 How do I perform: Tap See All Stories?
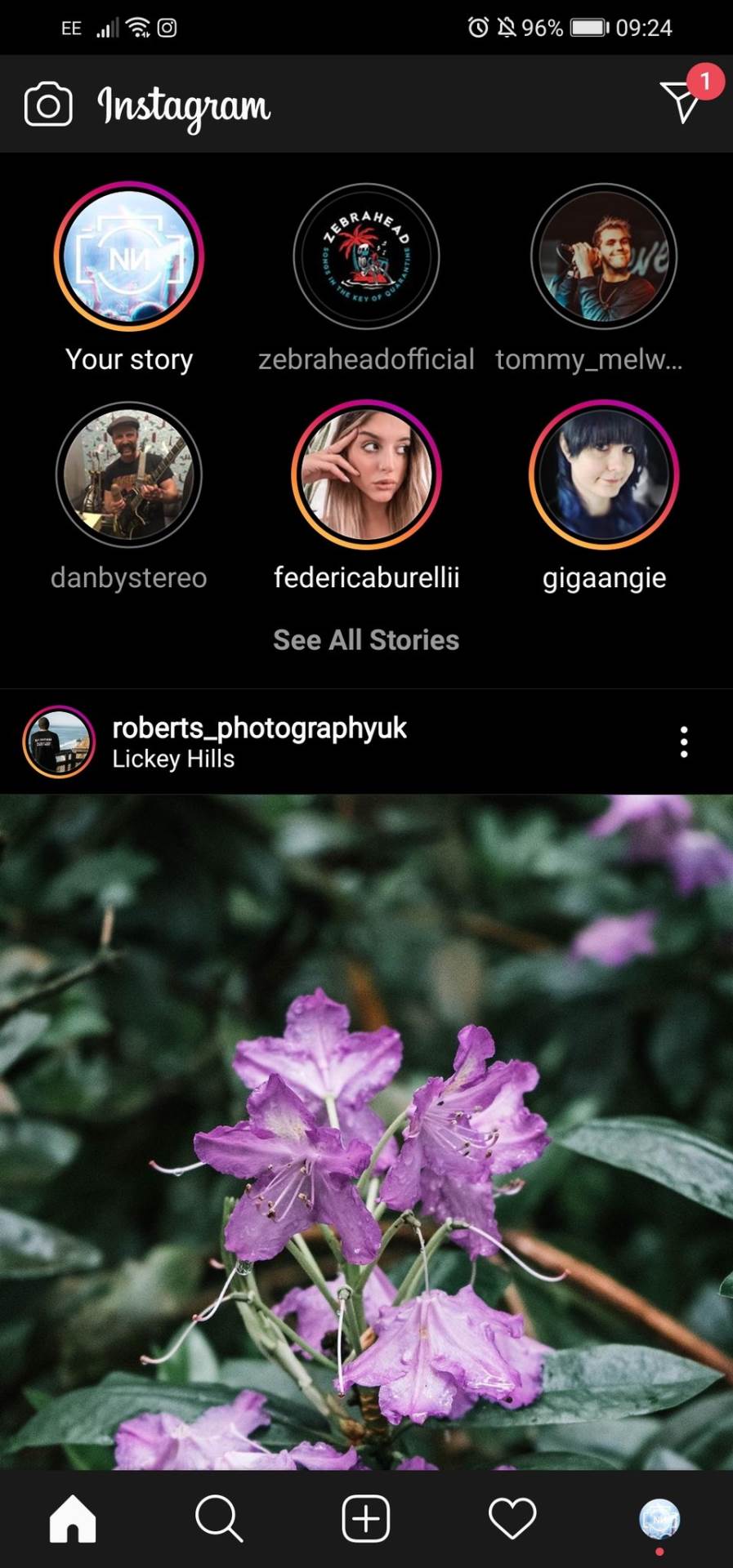366,639
